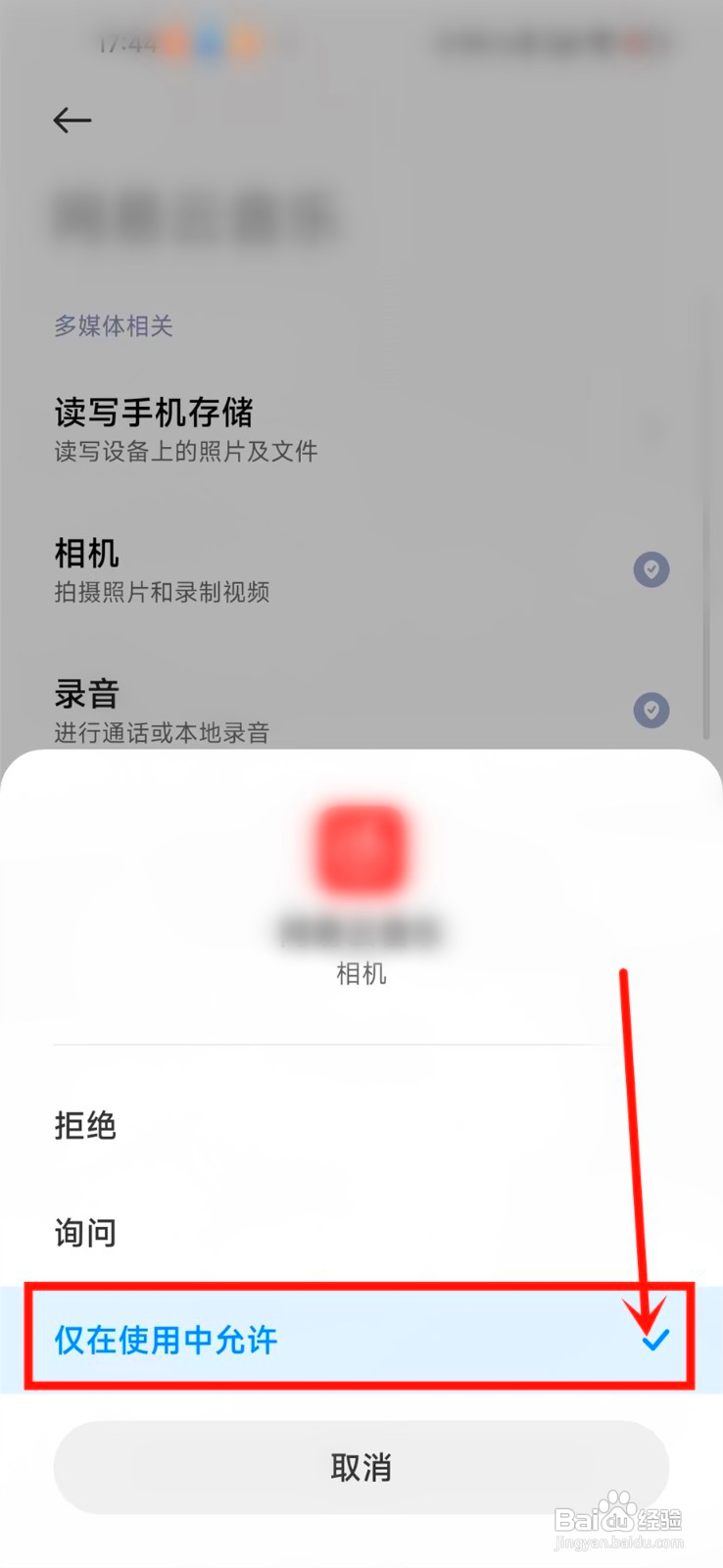723x1568 pixels.
Task: Select 询问 to ask every time
Action: [85, 1233]
